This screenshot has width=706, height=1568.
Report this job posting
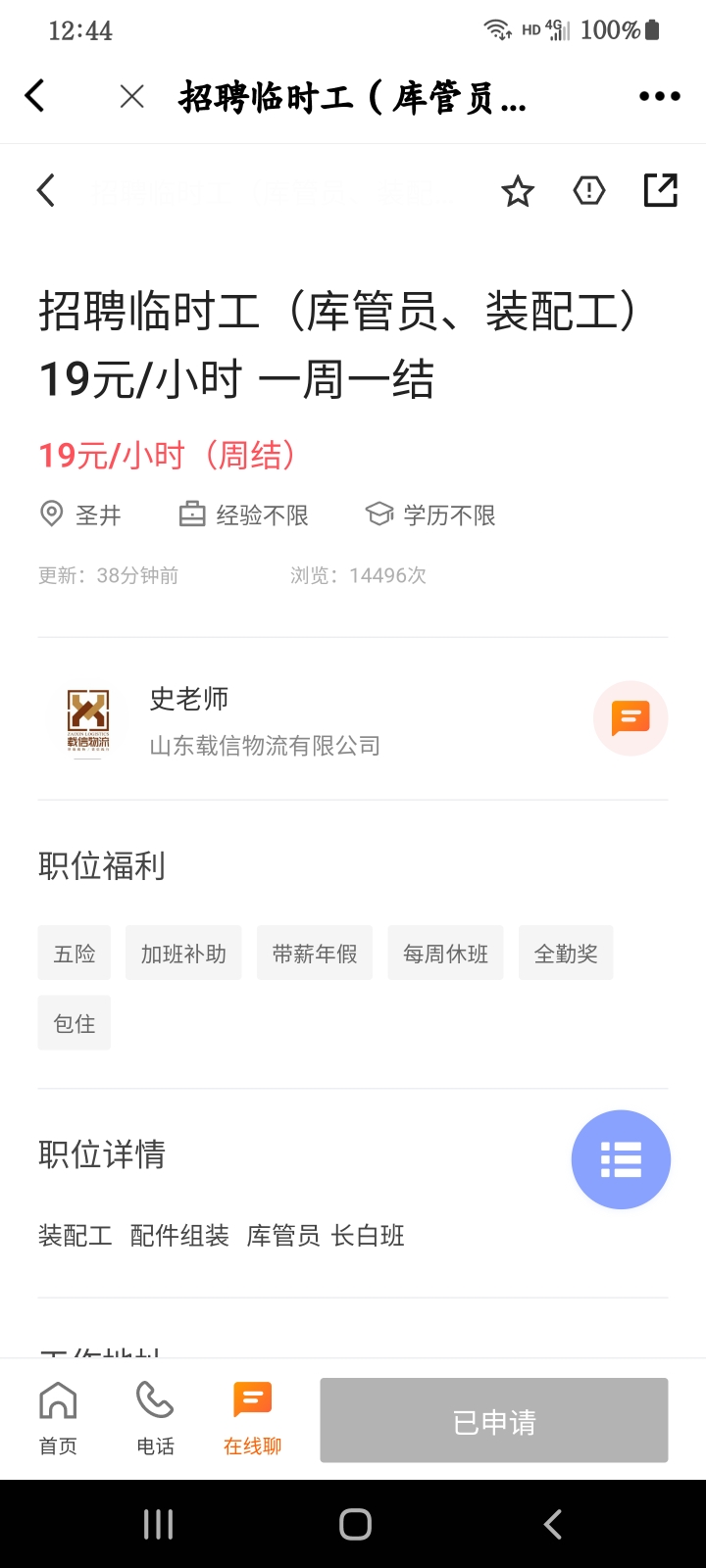(589, 190)
